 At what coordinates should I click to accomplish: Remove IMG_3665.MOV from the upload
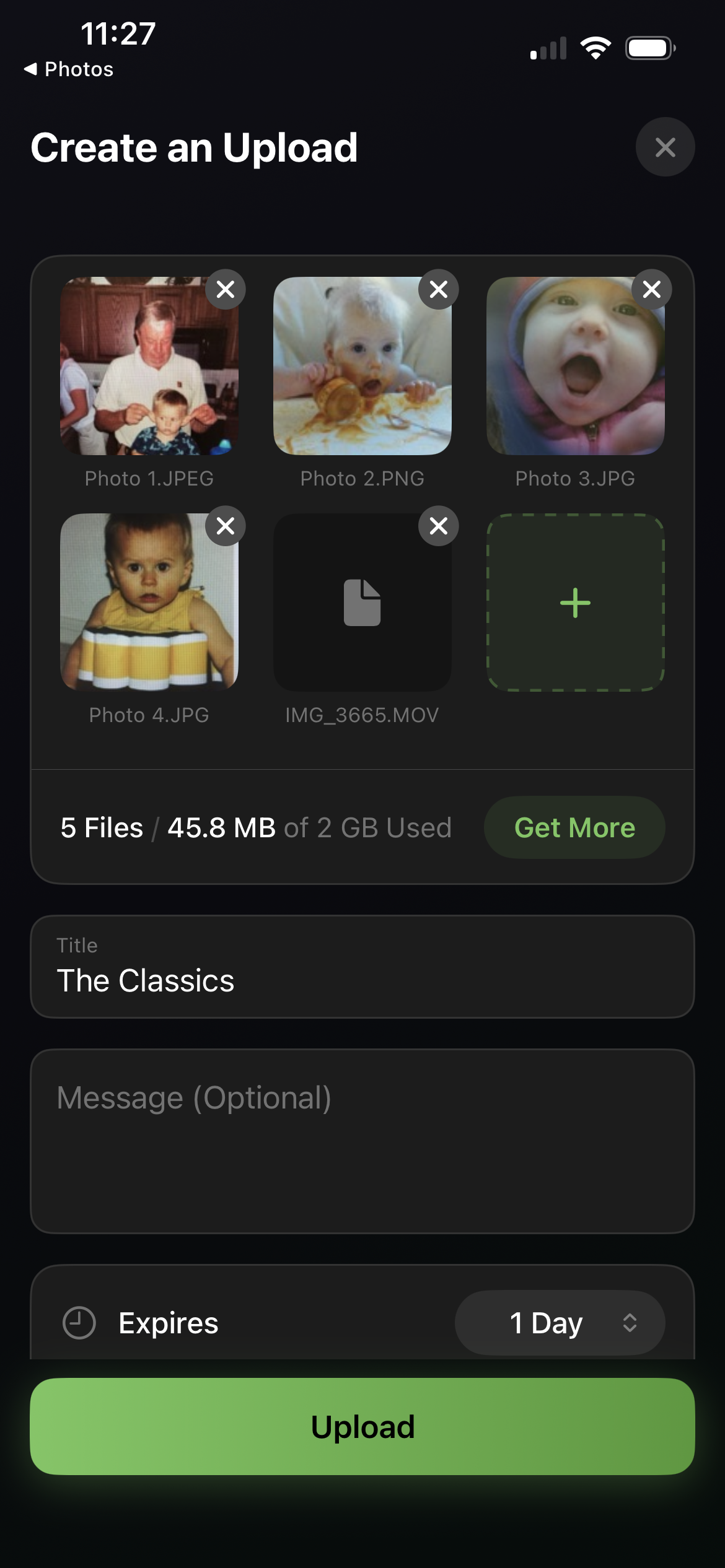[439, 526]
